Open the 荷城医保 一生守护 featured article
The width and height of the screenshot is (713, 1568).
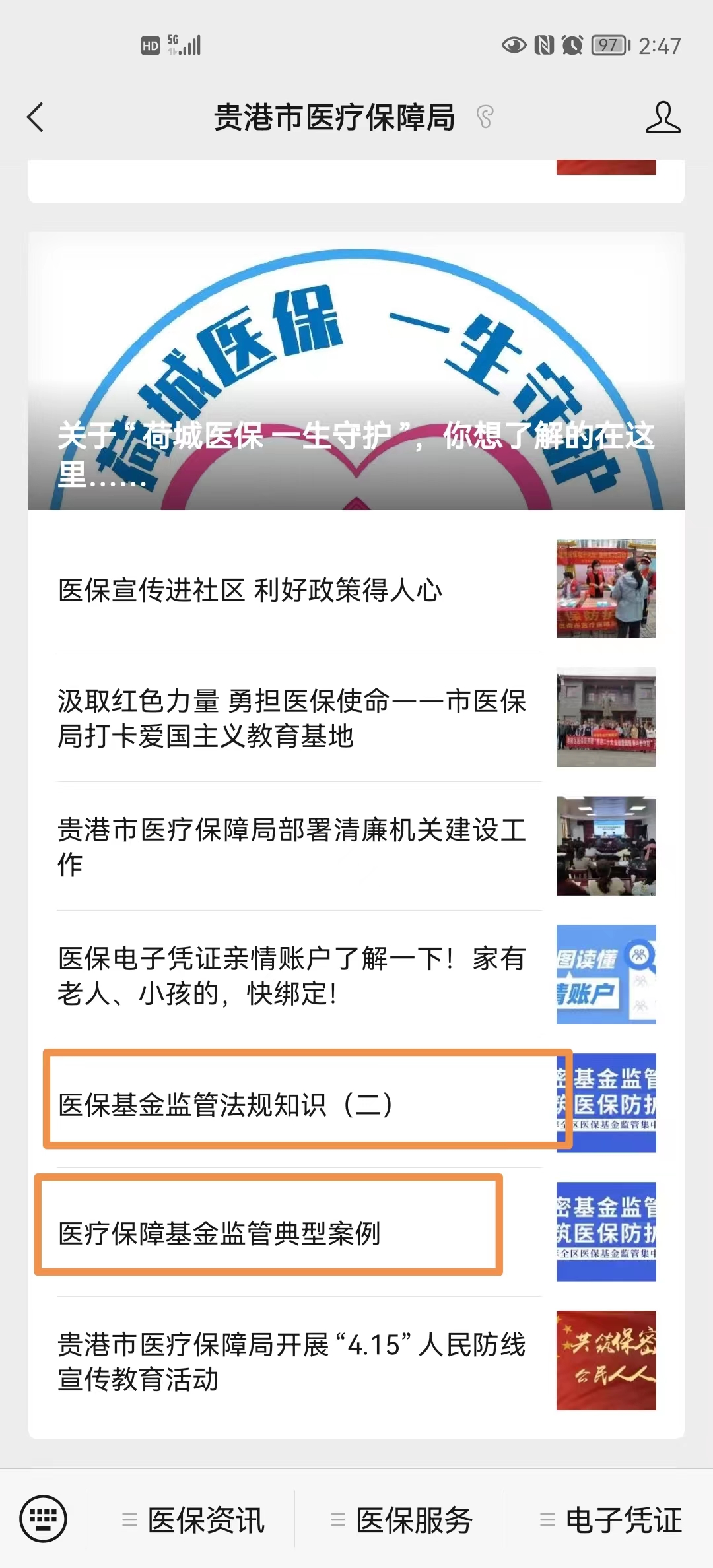tap(356, 371)
